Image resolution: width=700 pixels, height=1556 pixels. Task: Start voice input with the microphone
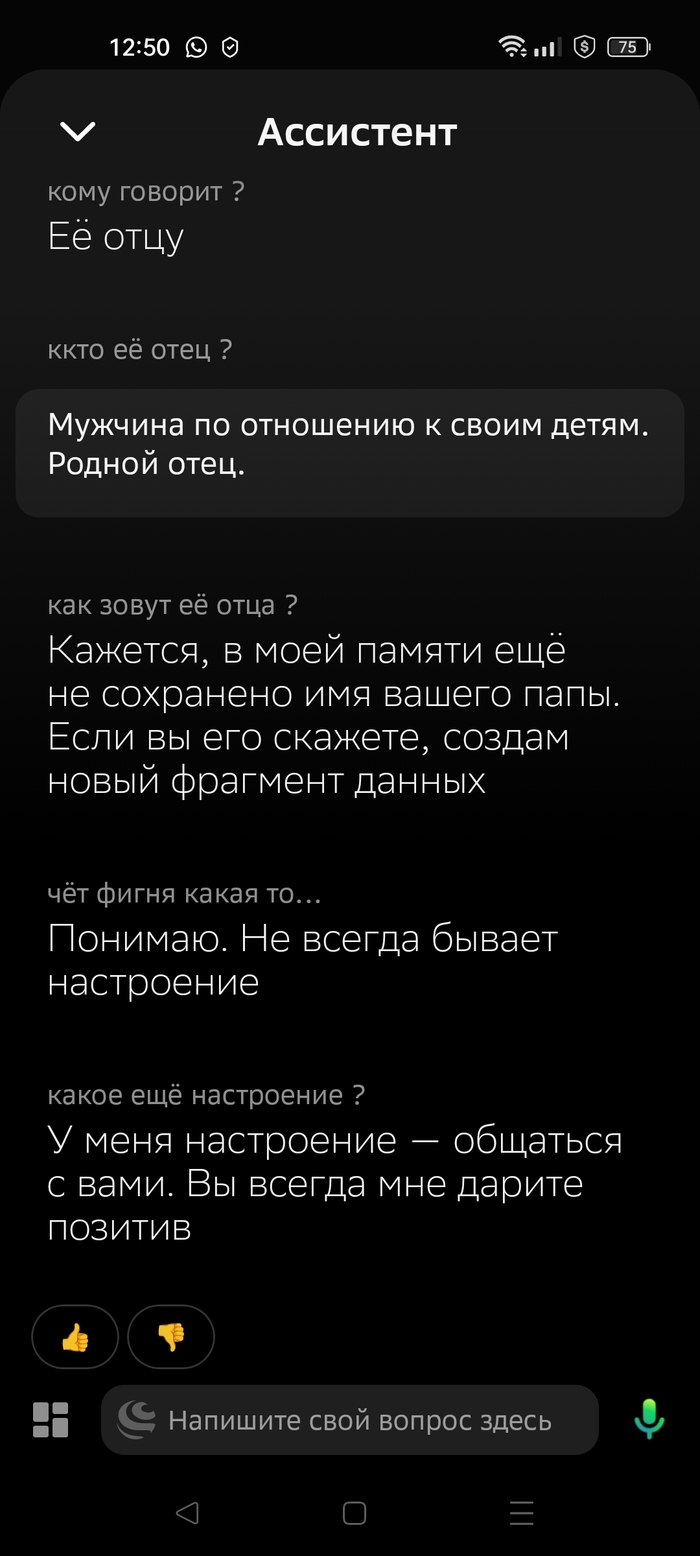649,1418
